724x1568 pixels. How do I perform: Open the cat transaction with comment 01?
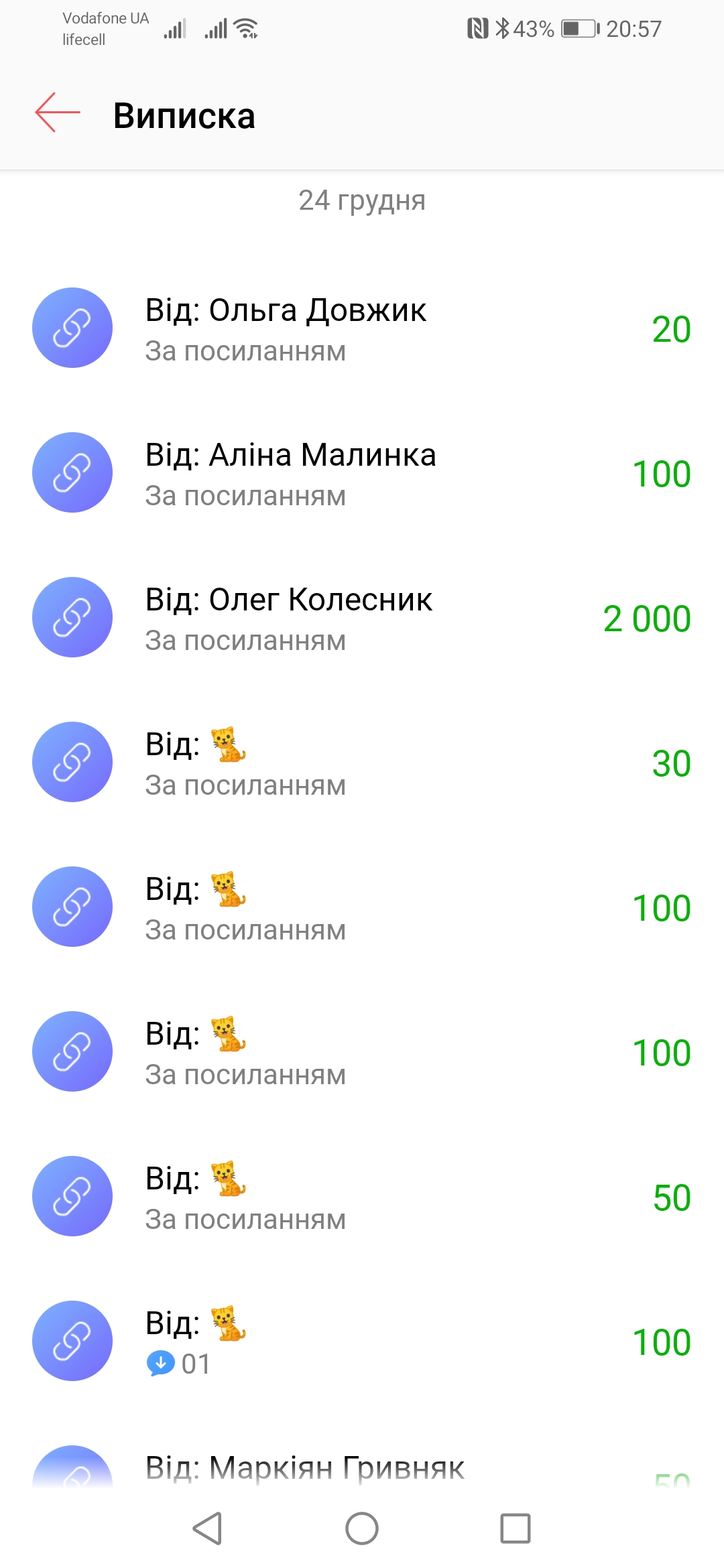pyautogui.click(x=362, y=1342)
